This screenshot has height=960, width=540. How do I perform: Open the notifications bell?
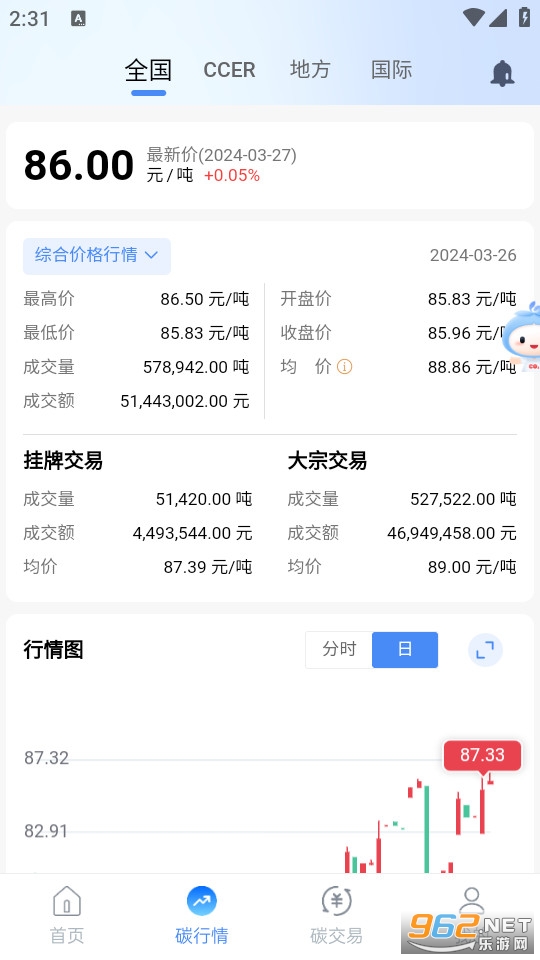point(502,73)
